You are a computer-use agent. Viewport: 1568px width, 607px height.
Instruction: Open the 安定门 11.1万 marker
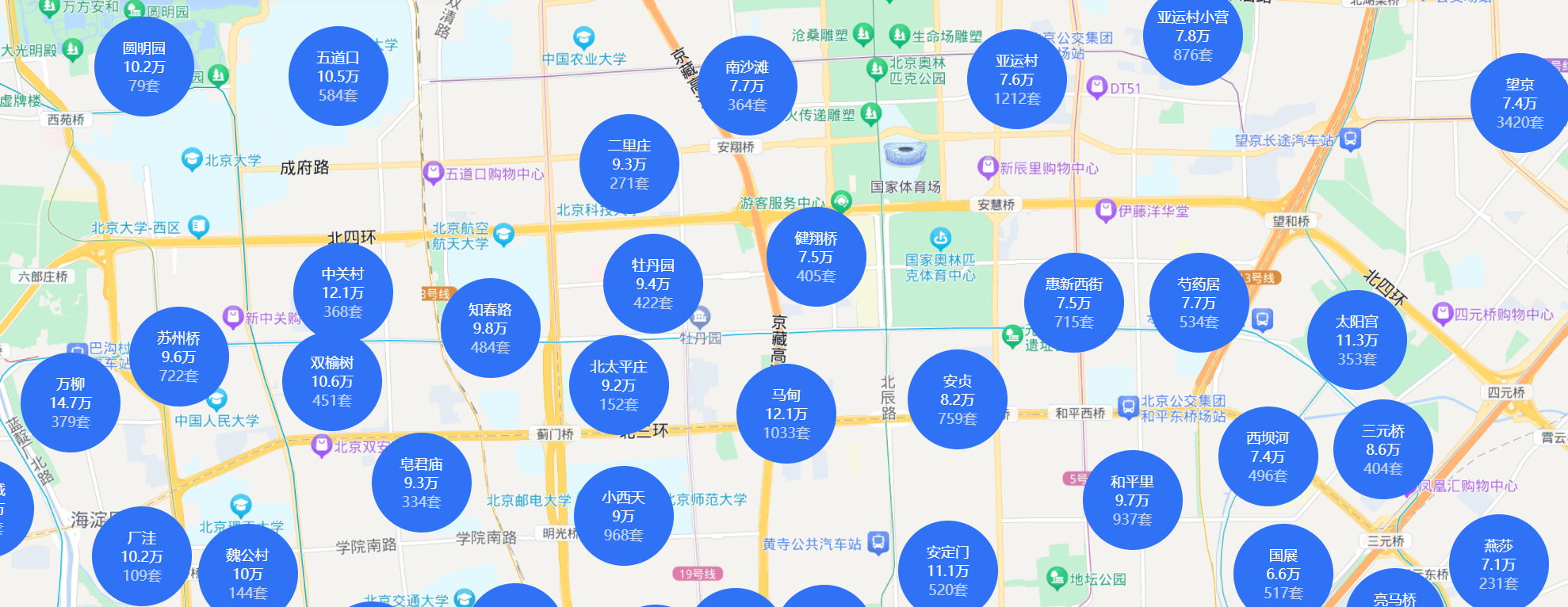point(947,571)
